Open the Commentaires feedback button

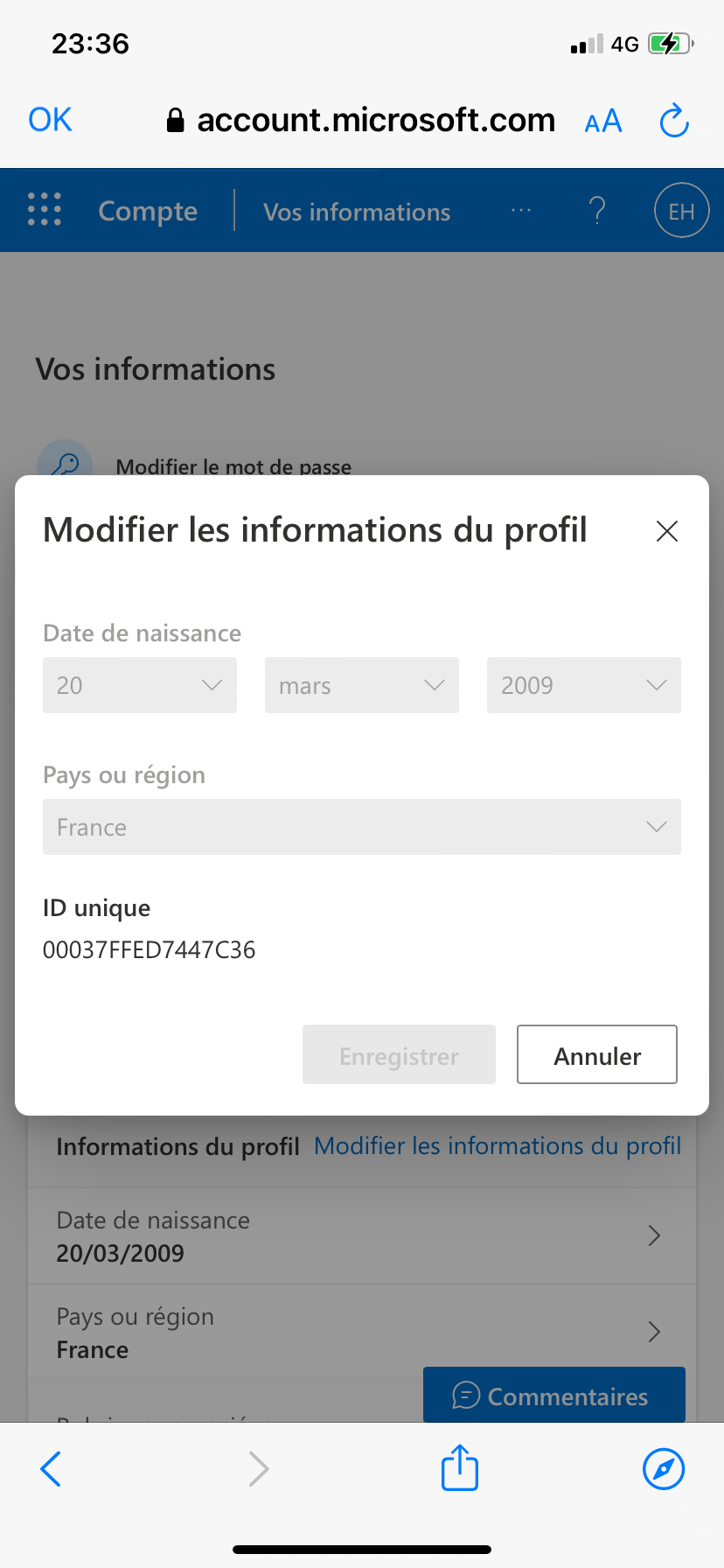(554, 1395)
